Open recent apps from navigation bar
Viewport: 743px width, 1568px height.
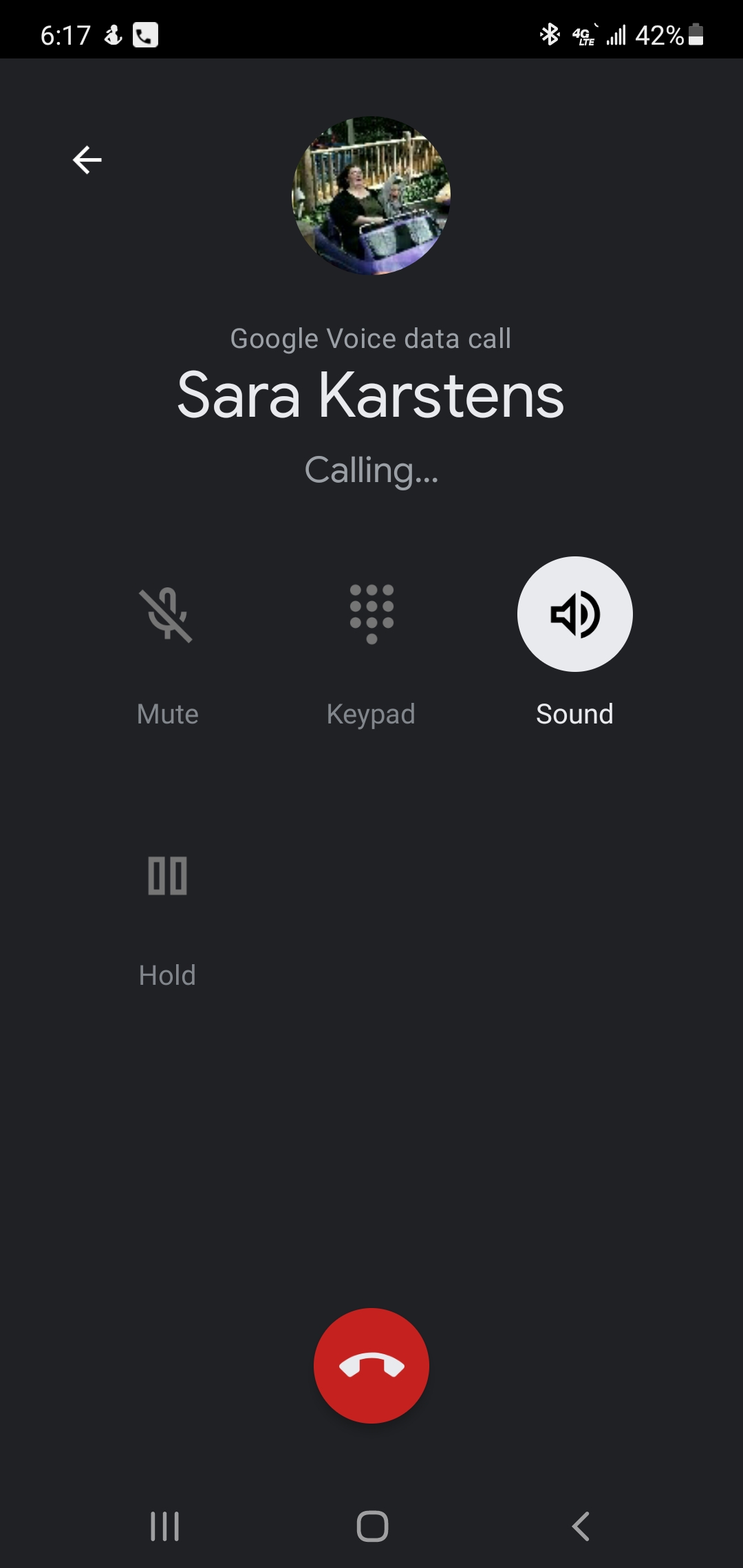(165, 1527)
